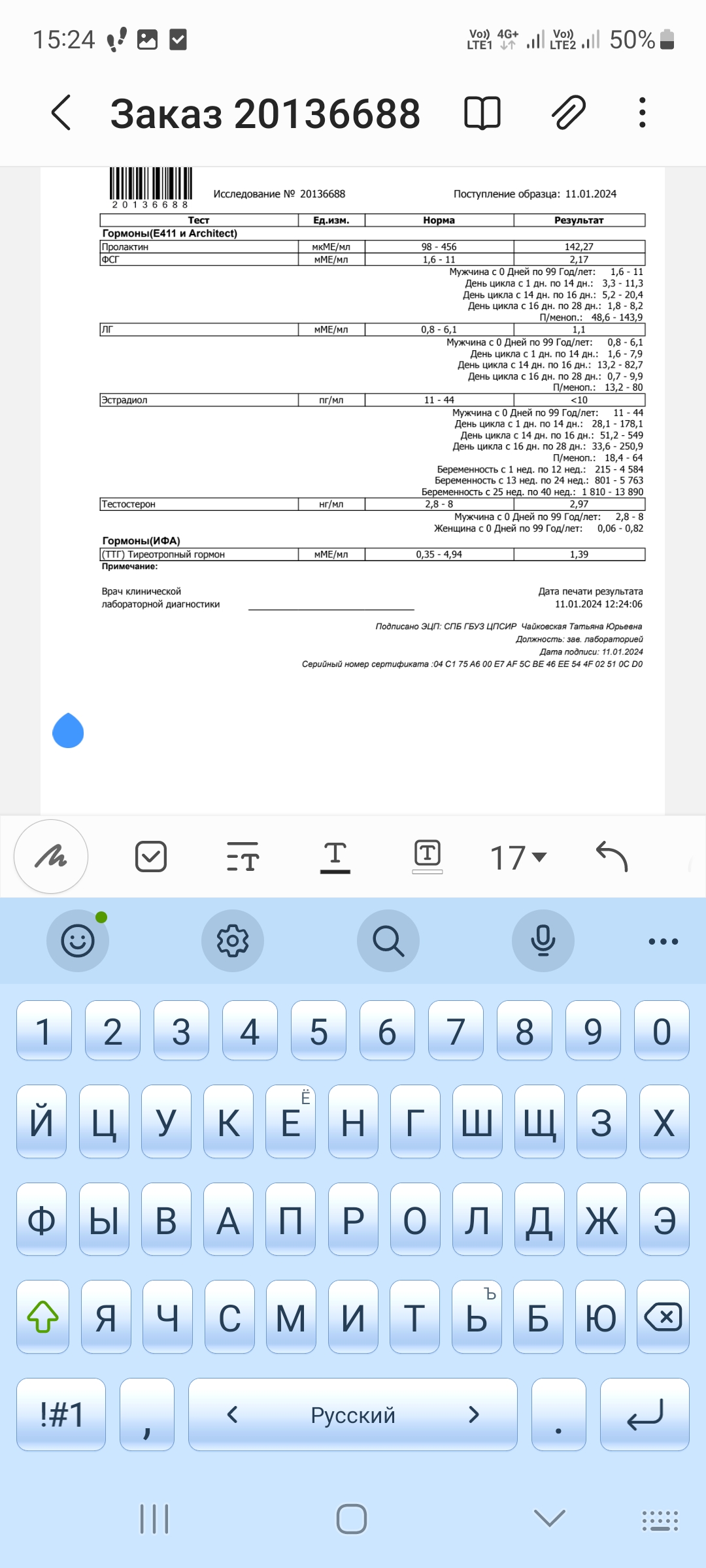Start voice input with the microphone

(x=543, y=941)
